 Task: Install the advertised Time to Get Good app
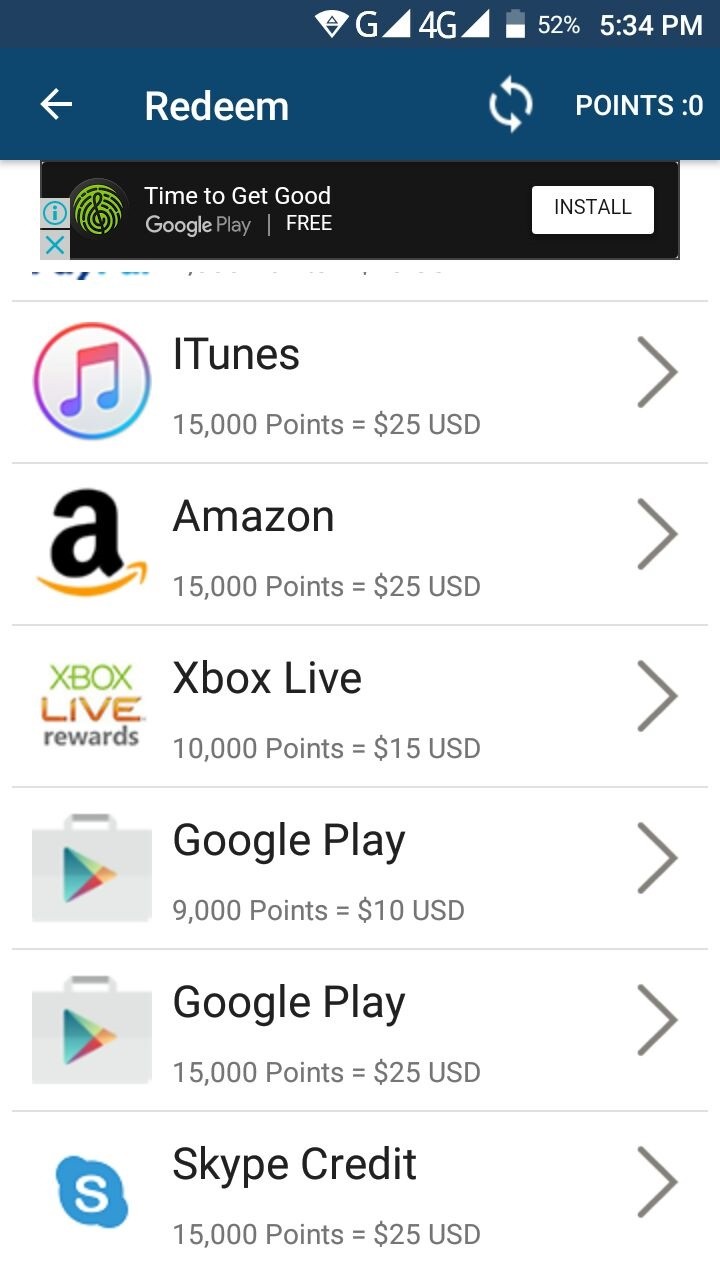592,209
